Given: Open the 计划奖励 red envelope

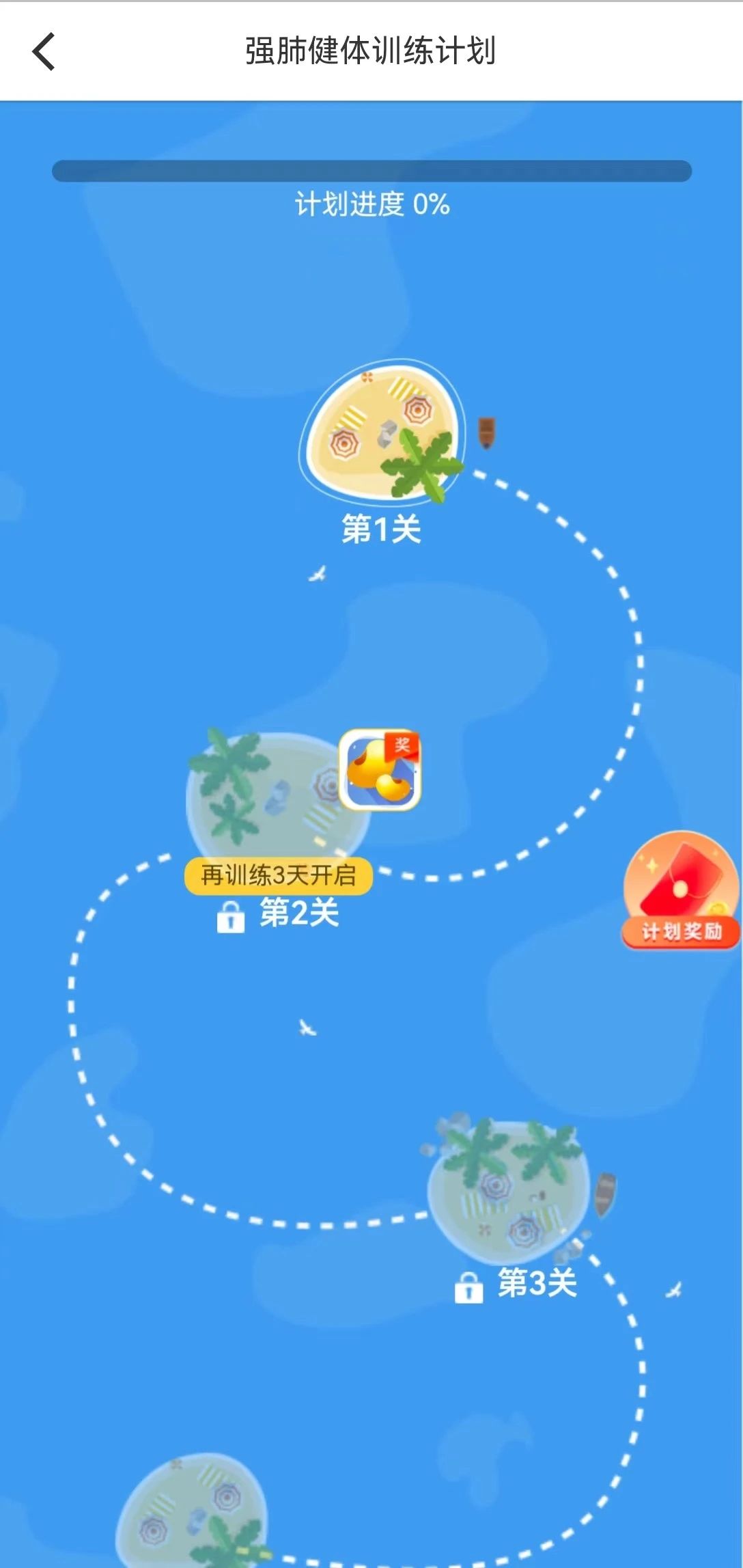Looking at the screenshot, I should (x=681, y=890).
